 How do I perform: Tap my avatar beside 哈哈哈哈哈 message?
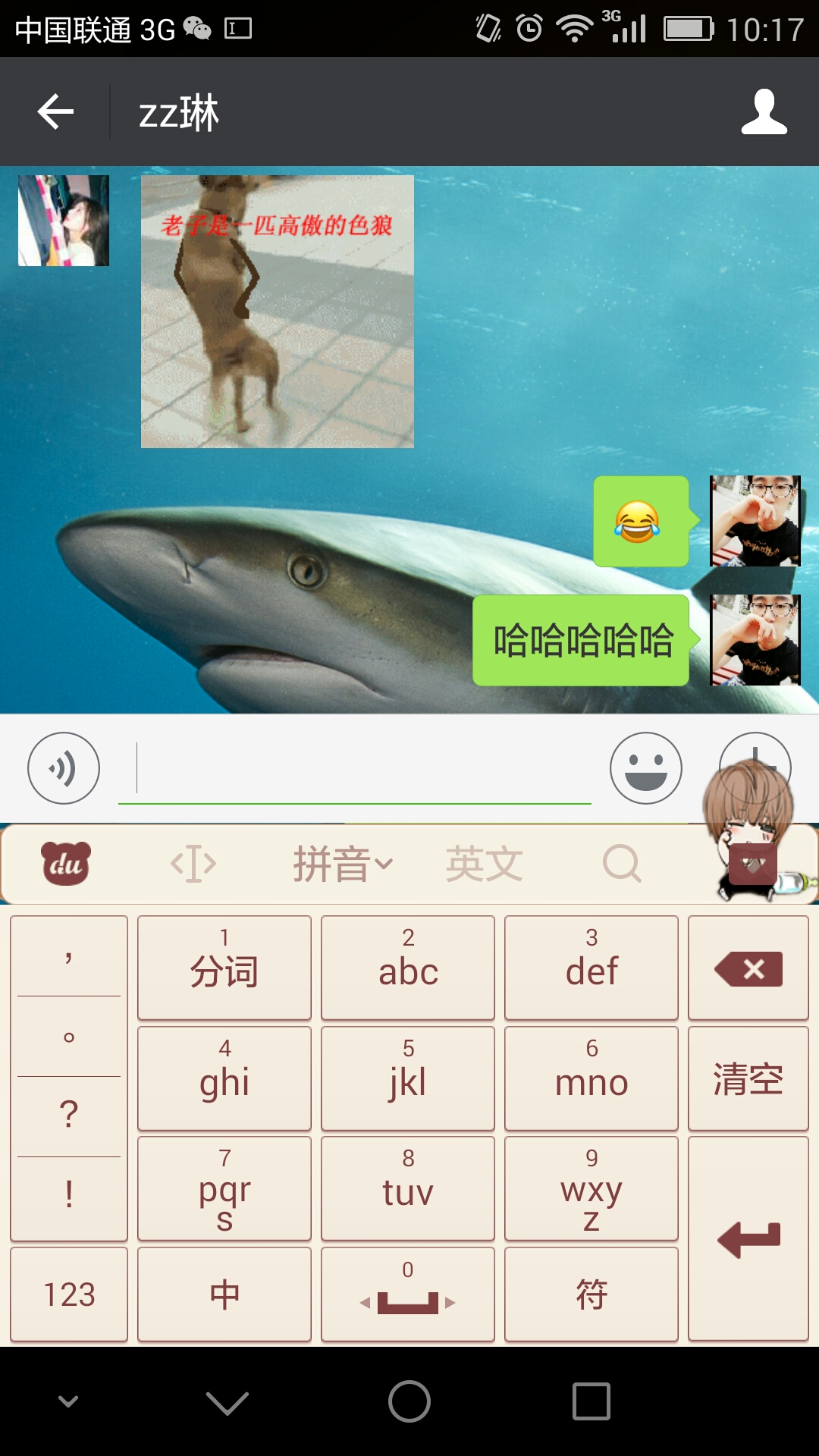point(755,640)
